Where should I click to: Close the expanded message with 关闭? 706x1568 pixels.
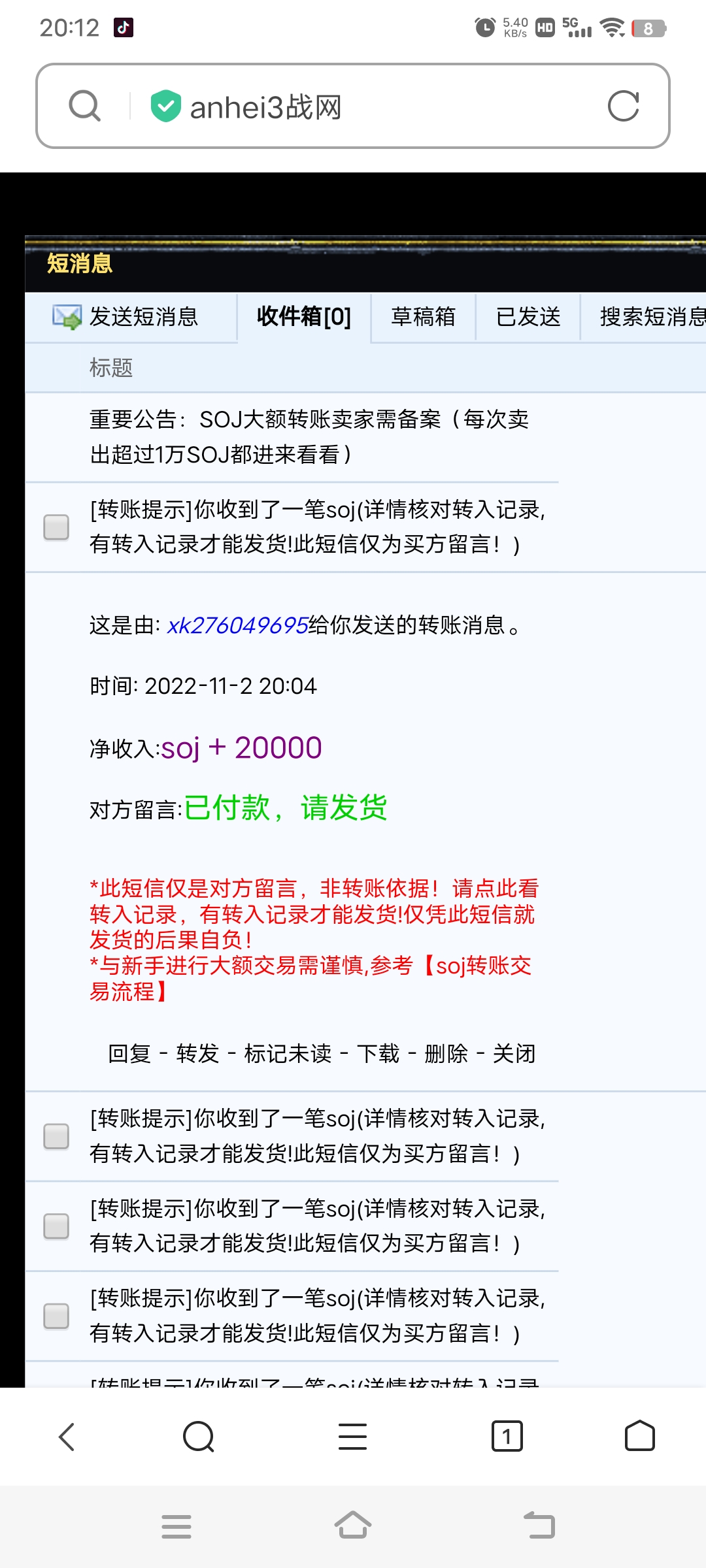[514, 1054]
